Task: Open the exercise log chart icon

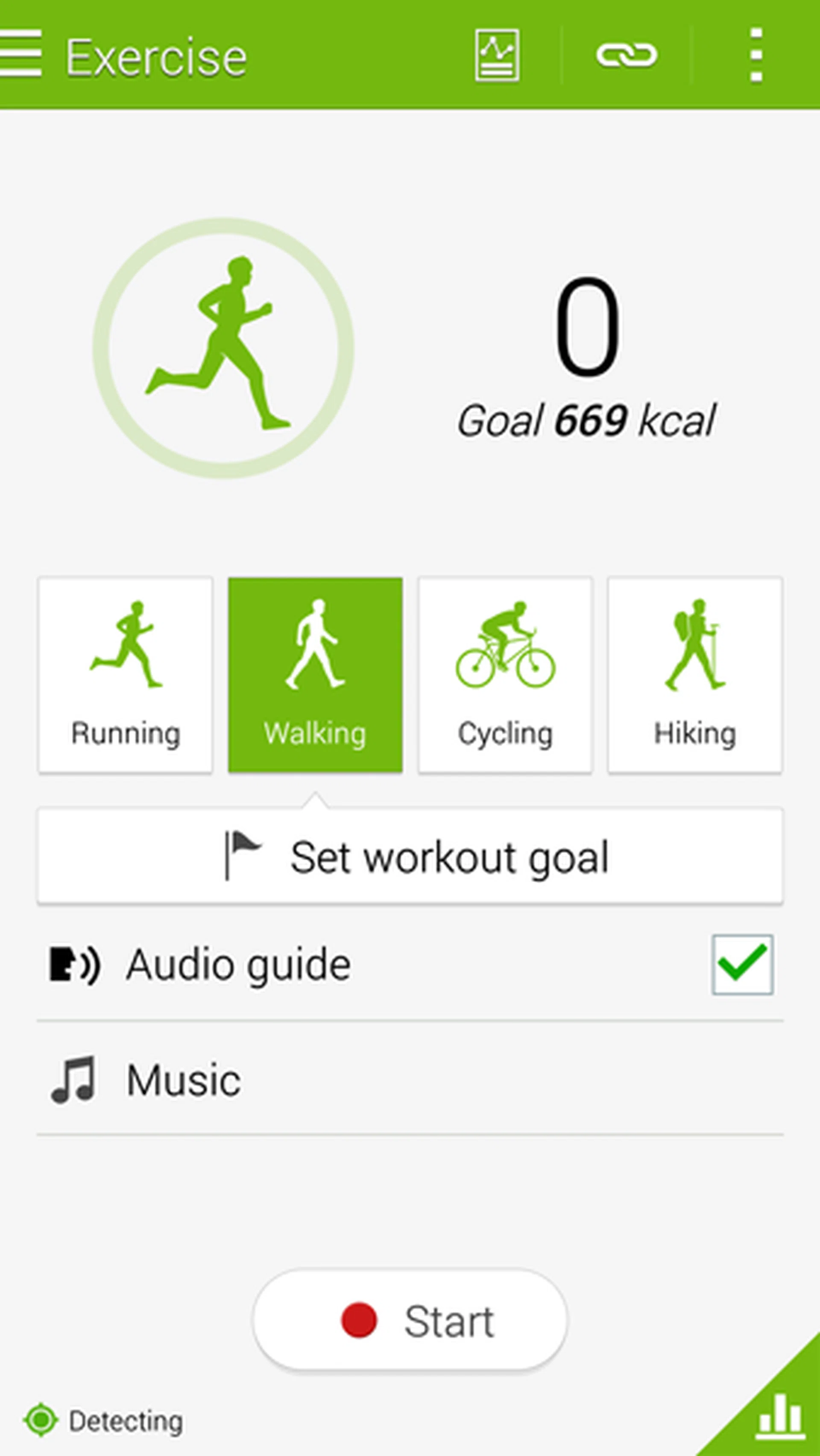Action: tap(497, 56)
